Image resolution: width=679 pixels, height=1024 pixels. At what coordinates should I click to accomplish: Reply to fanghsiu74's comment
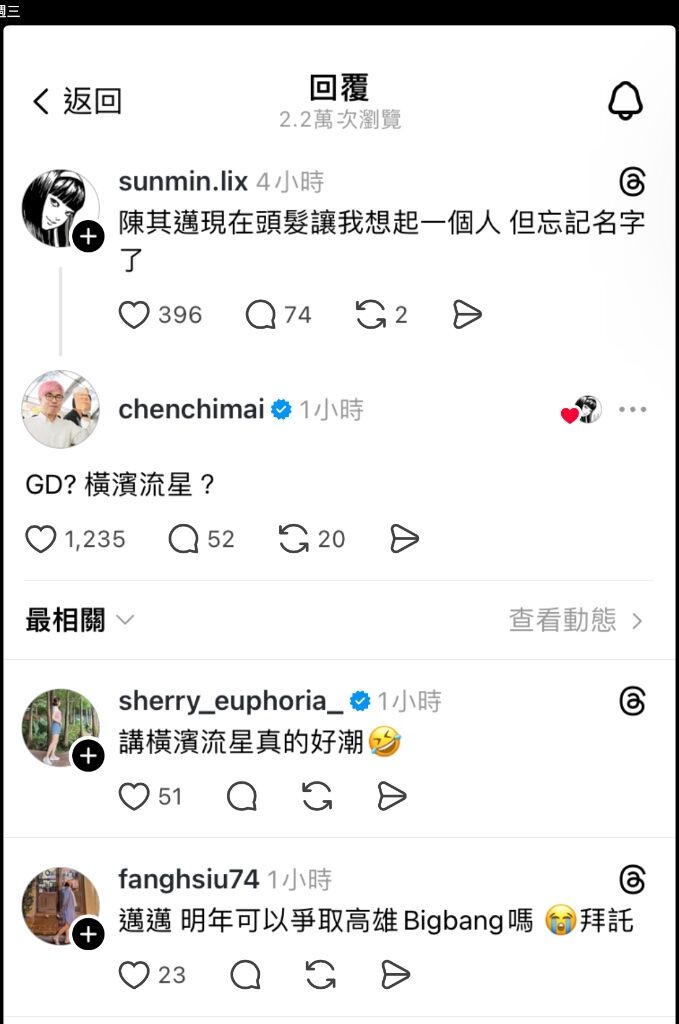coord(245,975)
